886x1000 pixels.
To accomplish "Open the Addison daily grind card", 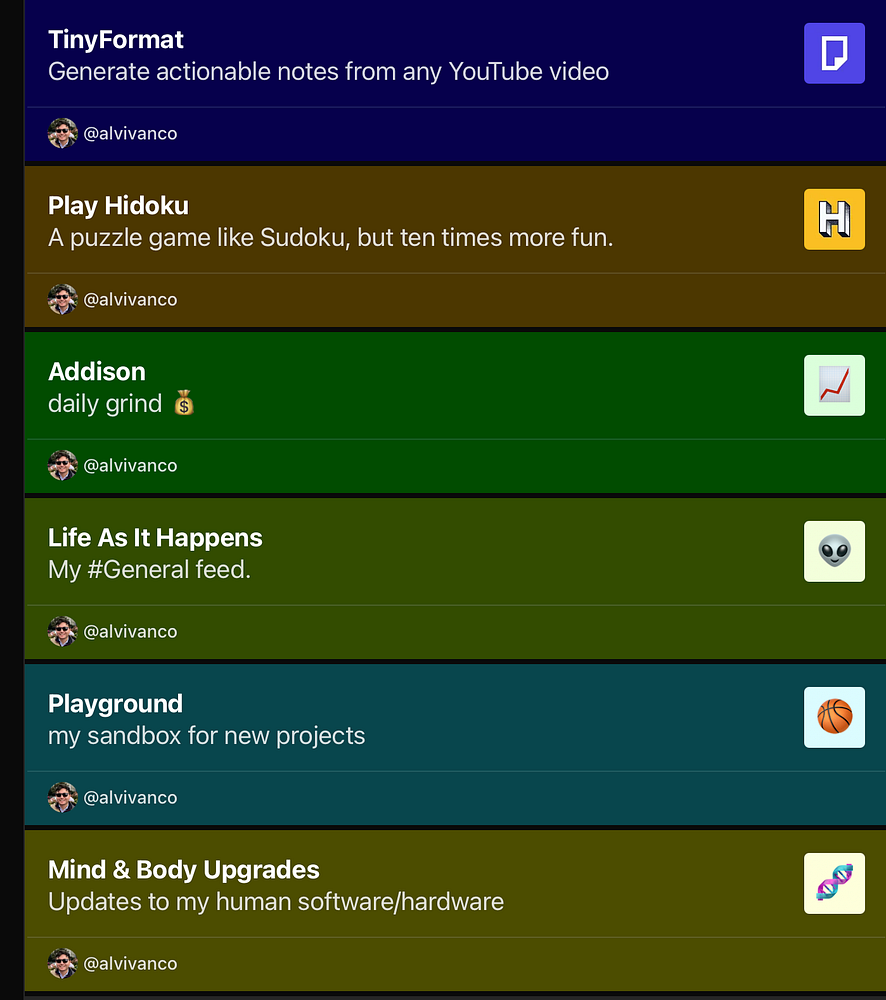I will click(x=97, y=372).
